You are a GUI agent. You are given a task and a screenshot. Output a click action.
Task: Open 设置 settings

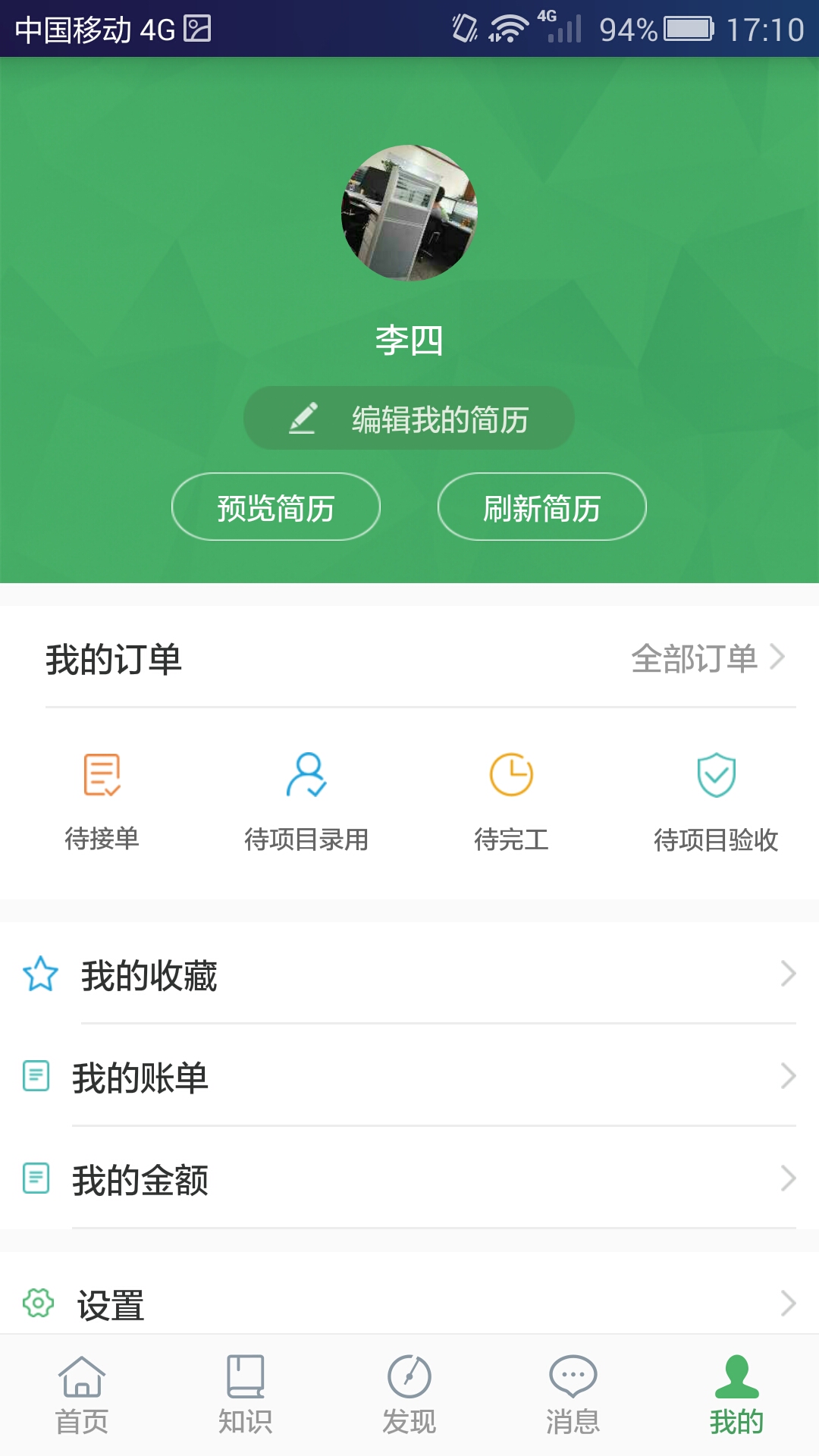[409, 1304]
